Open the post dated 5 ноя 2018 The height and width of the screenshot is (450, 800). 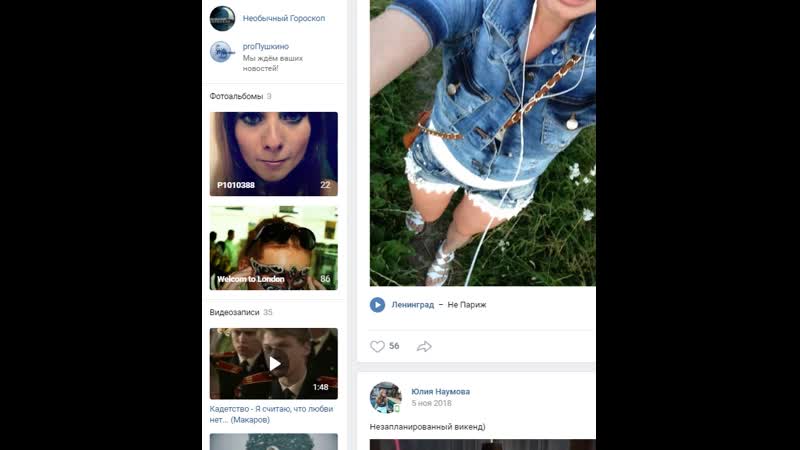pos(431,403)
